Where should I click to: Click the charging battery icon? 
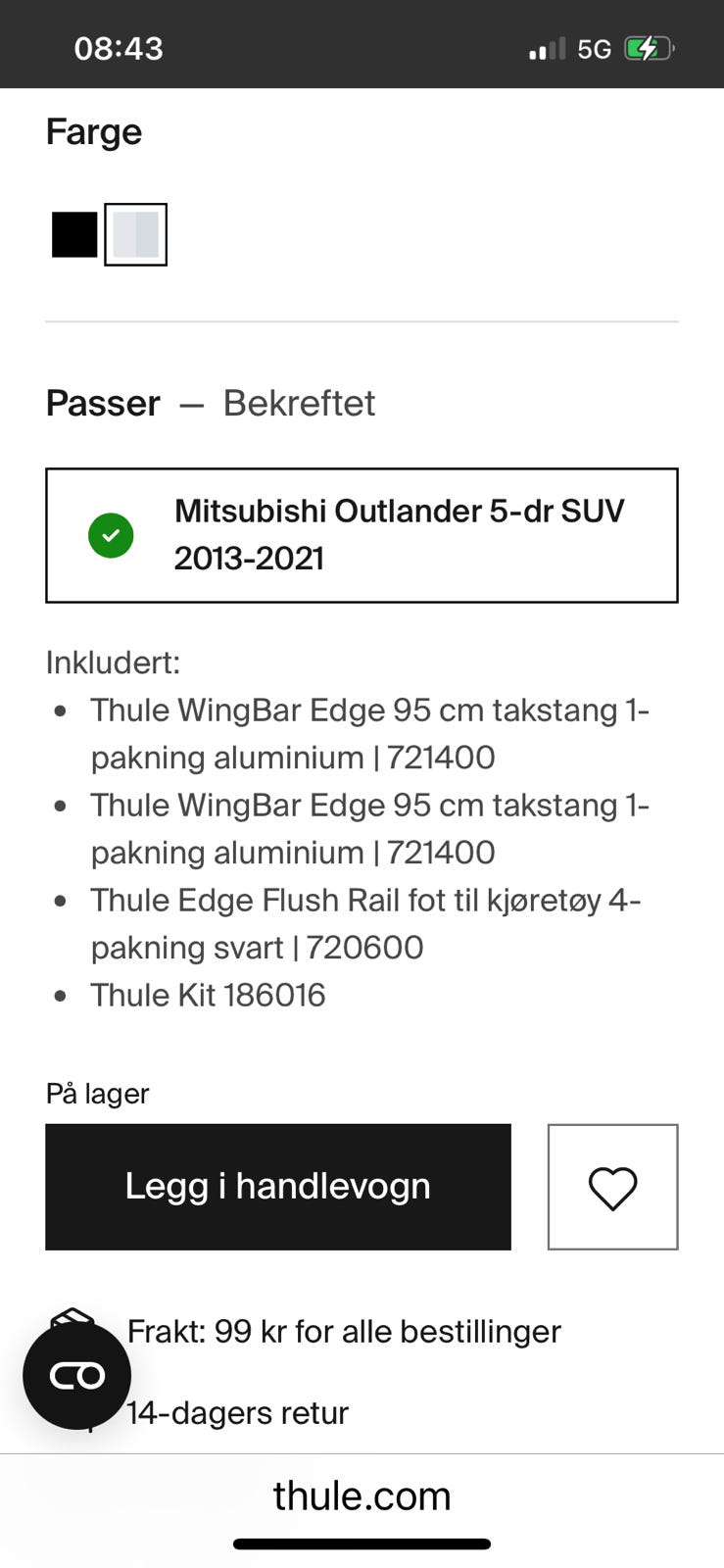click(648, 46)
